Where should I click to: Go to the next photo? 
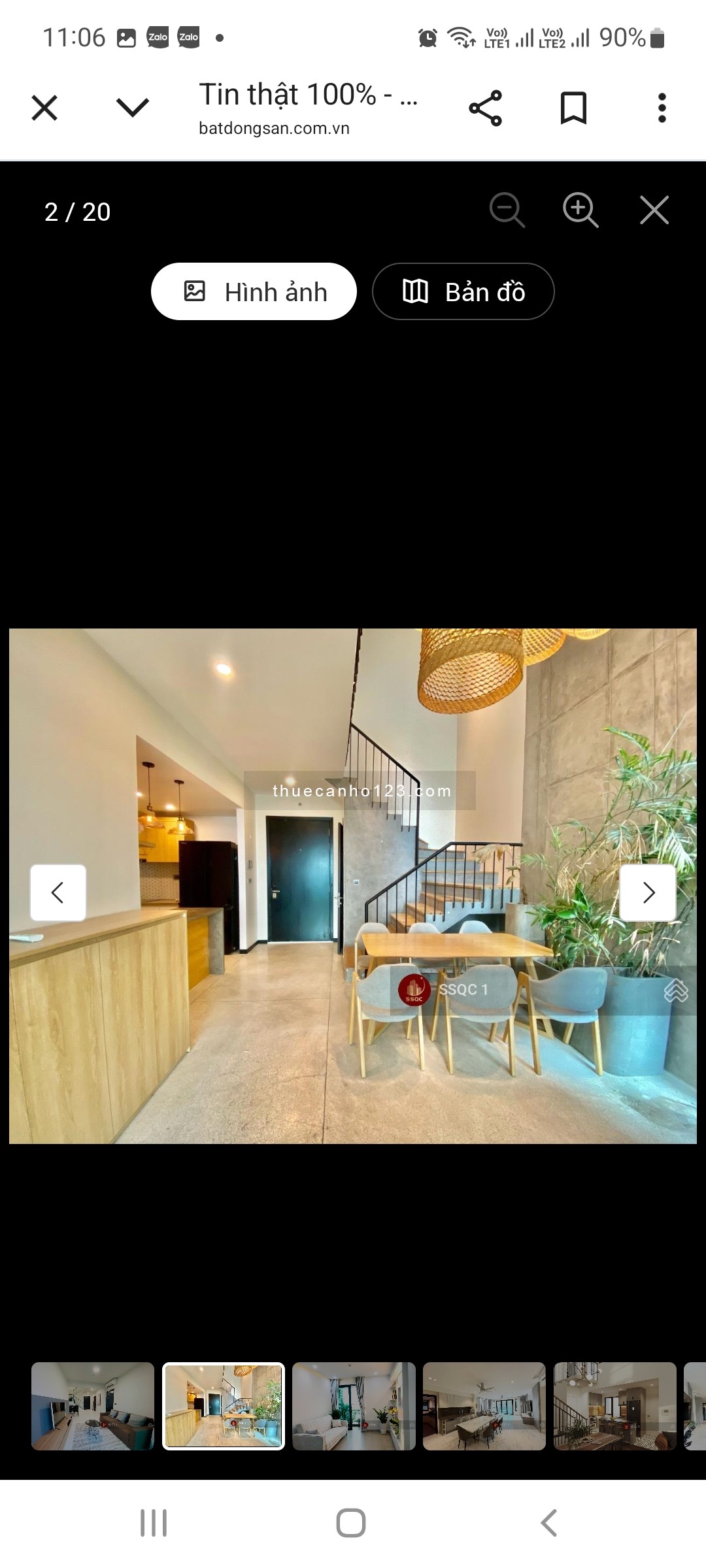click(648, 892)
